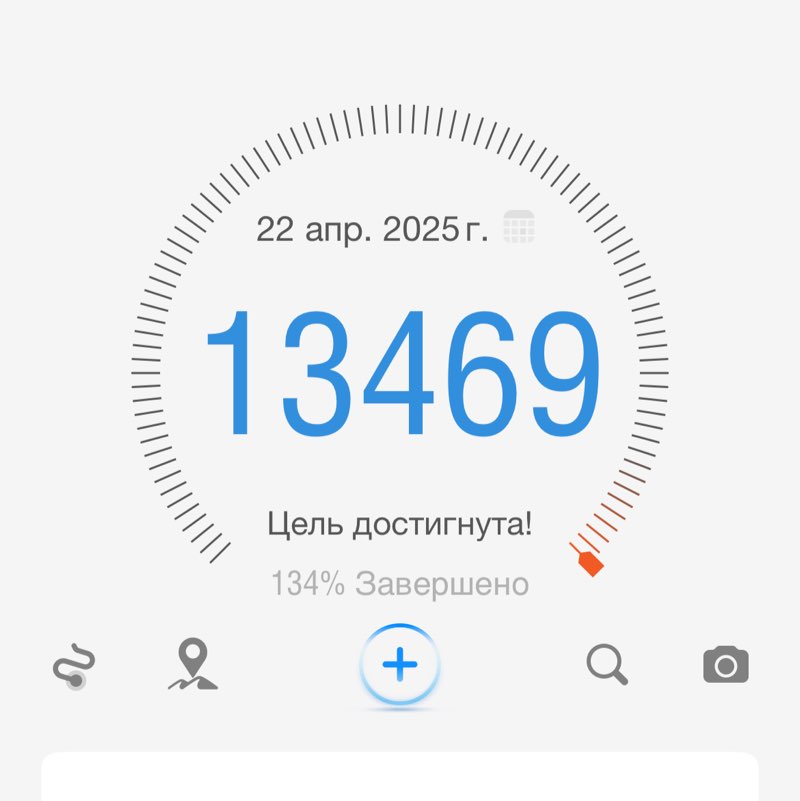Open the calendar icon beside the date
The height and width of the screenshot is (801, 800).
[x=518, y=228]
